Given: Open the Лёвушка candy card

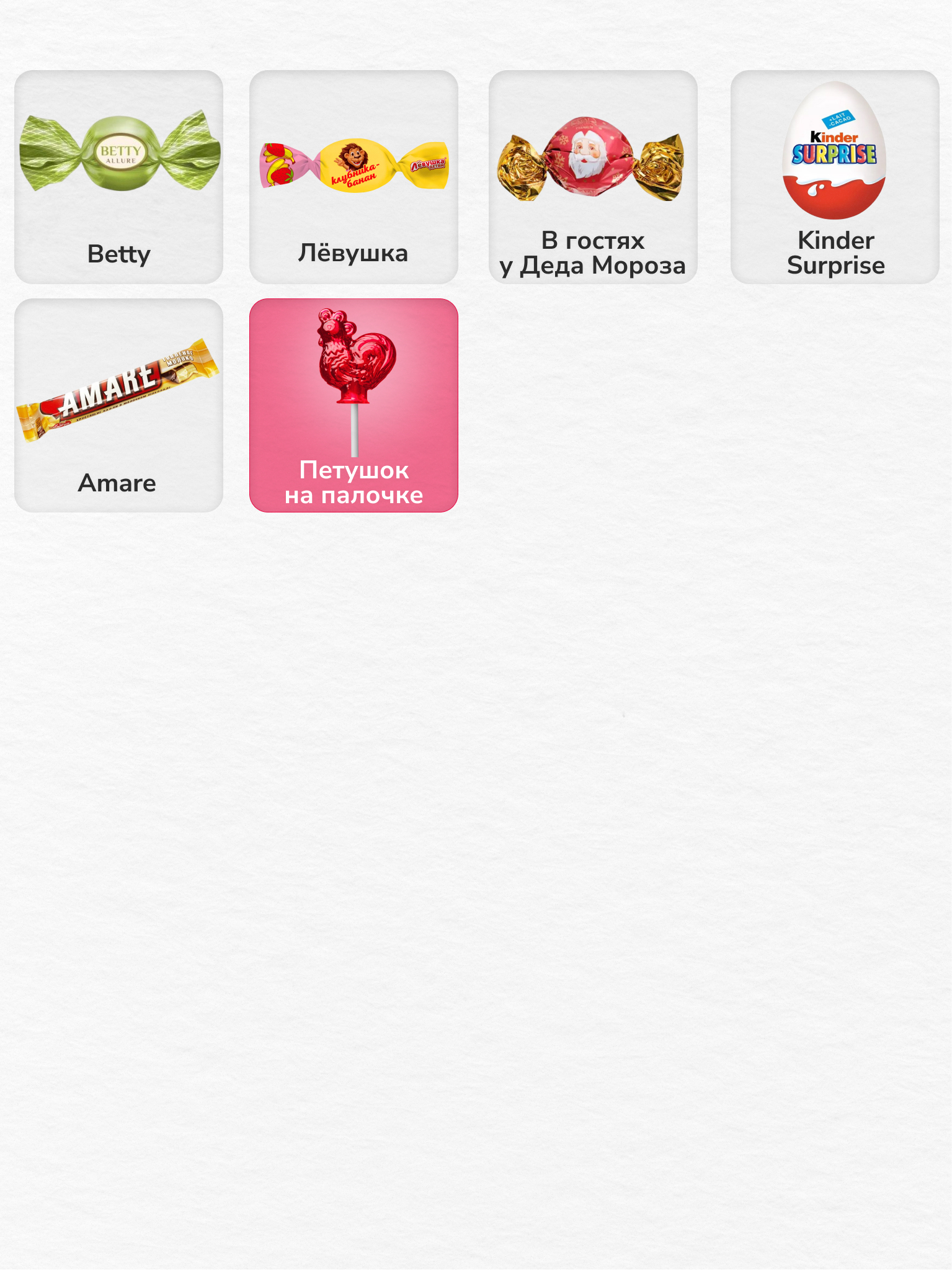Looking at the screenshot, I should click(354, 177).
